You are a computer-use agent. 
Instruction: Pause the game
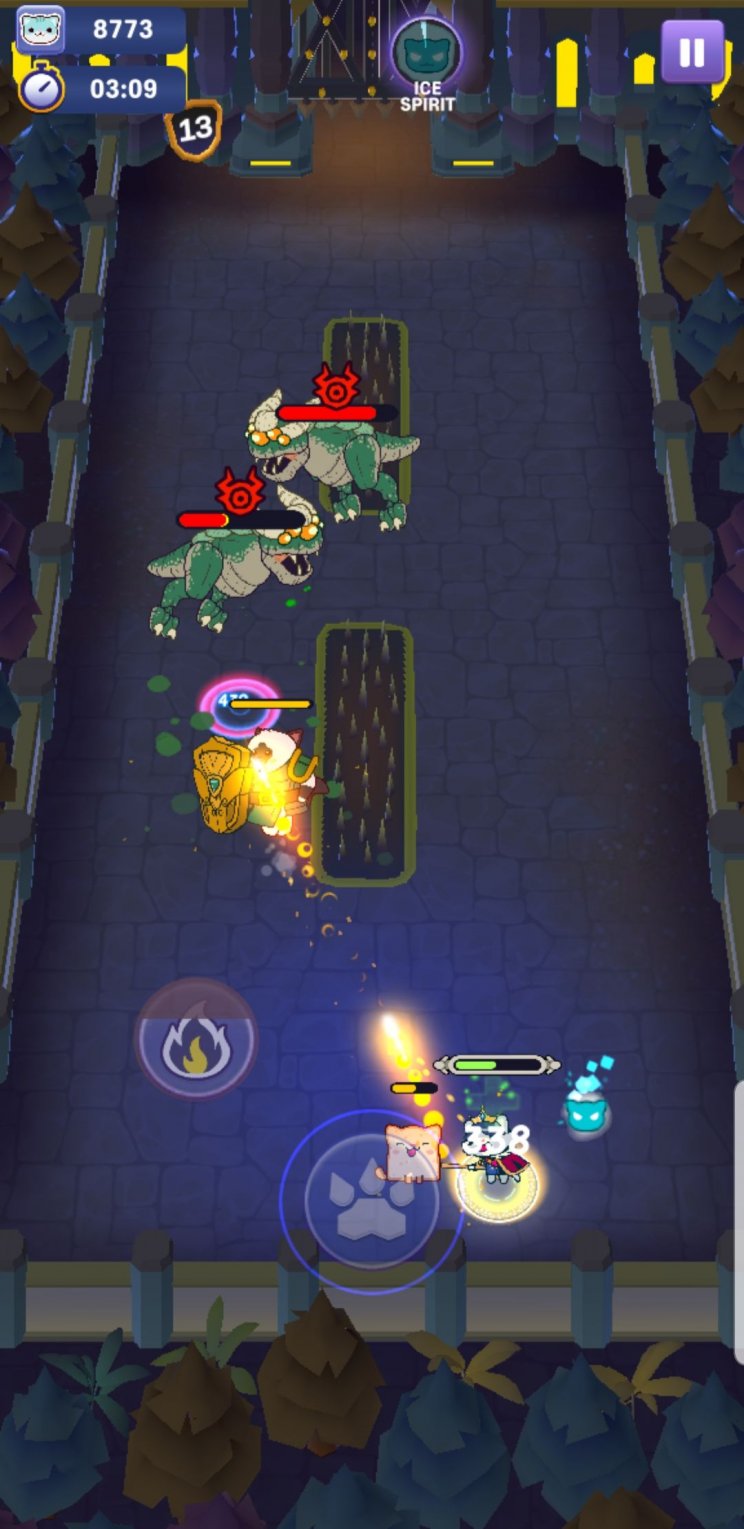click(x=692, y=51)
